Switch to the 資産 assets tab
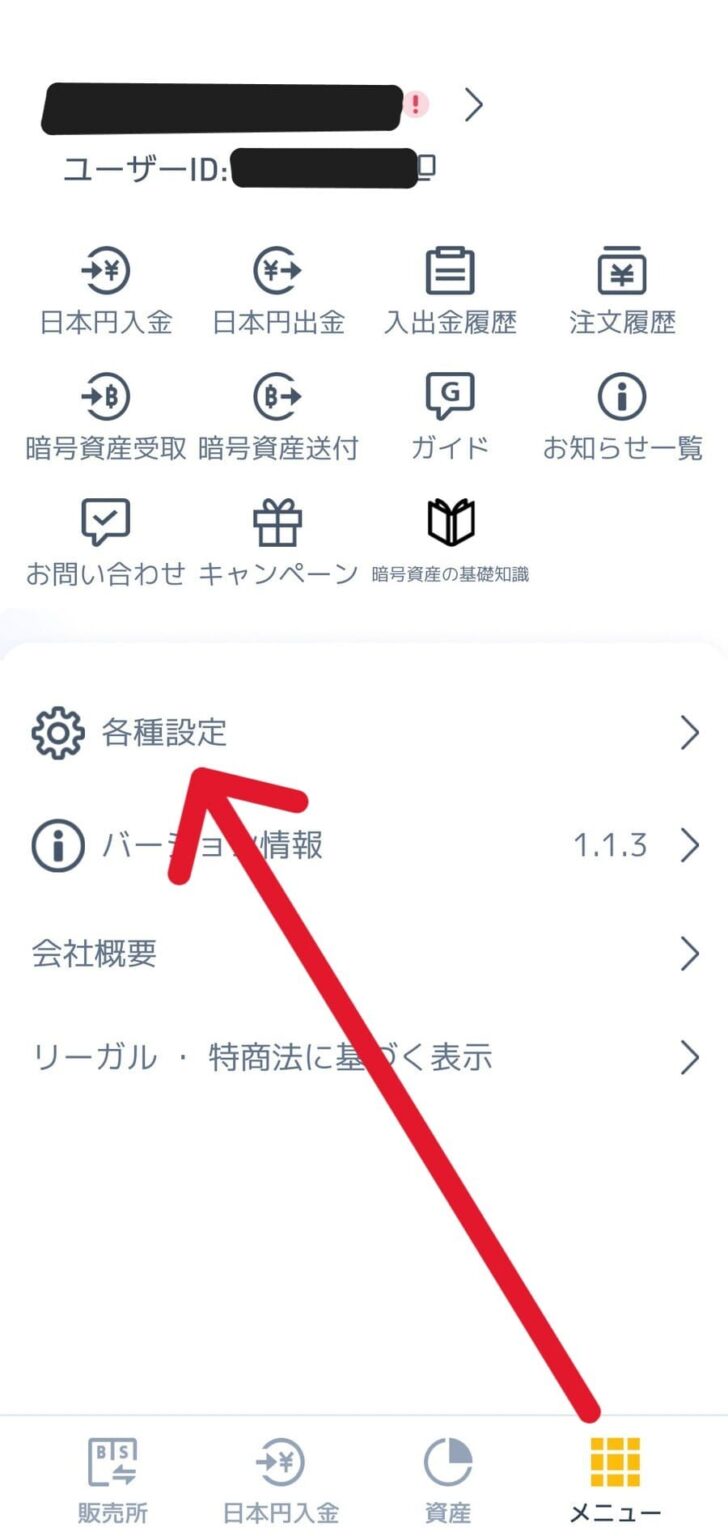This screenshot has height=1536, width=728. 448,1480
